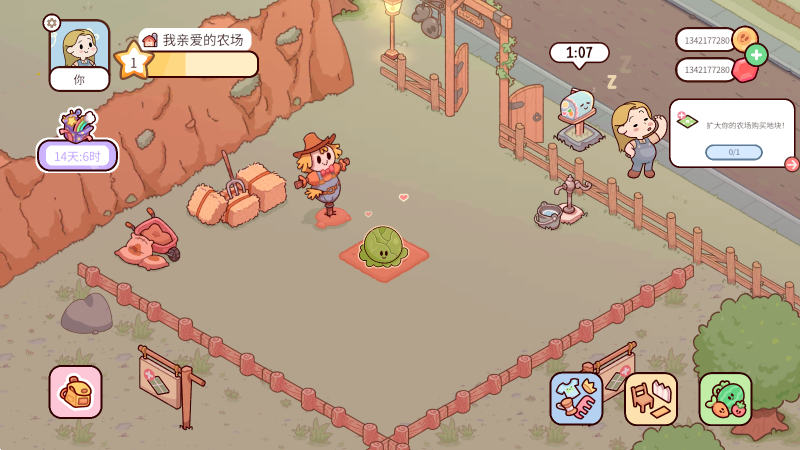Expand the farm plot quest arrow
The width and height of the screenshot is (800, 450).
click(791, 164)
